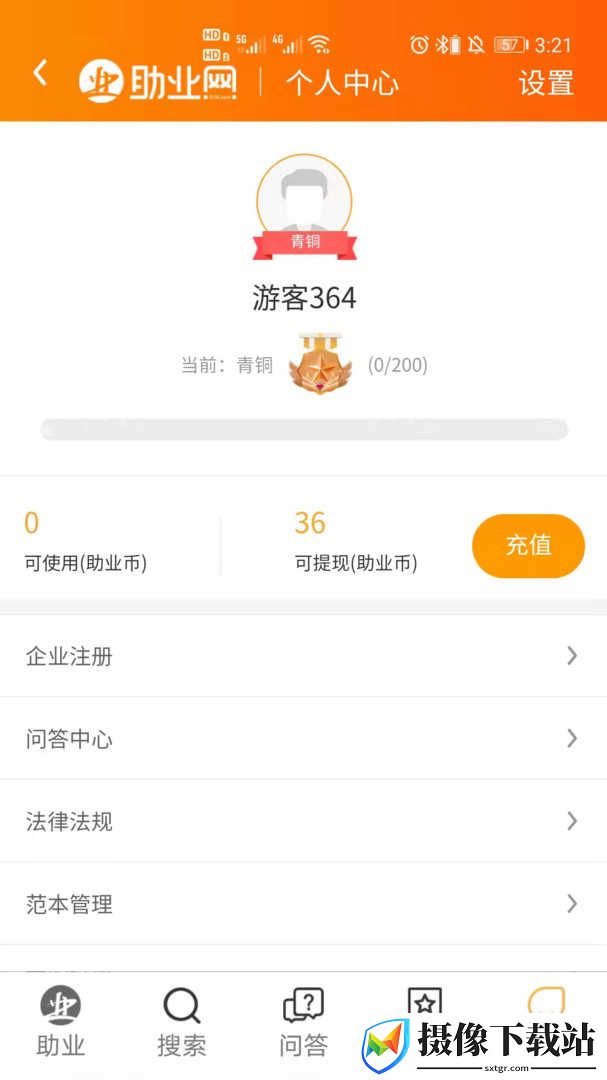The height and width of the screenshot is (1080, 607).
Task: Open 设置 settings
Action: [x=546, y=83]
